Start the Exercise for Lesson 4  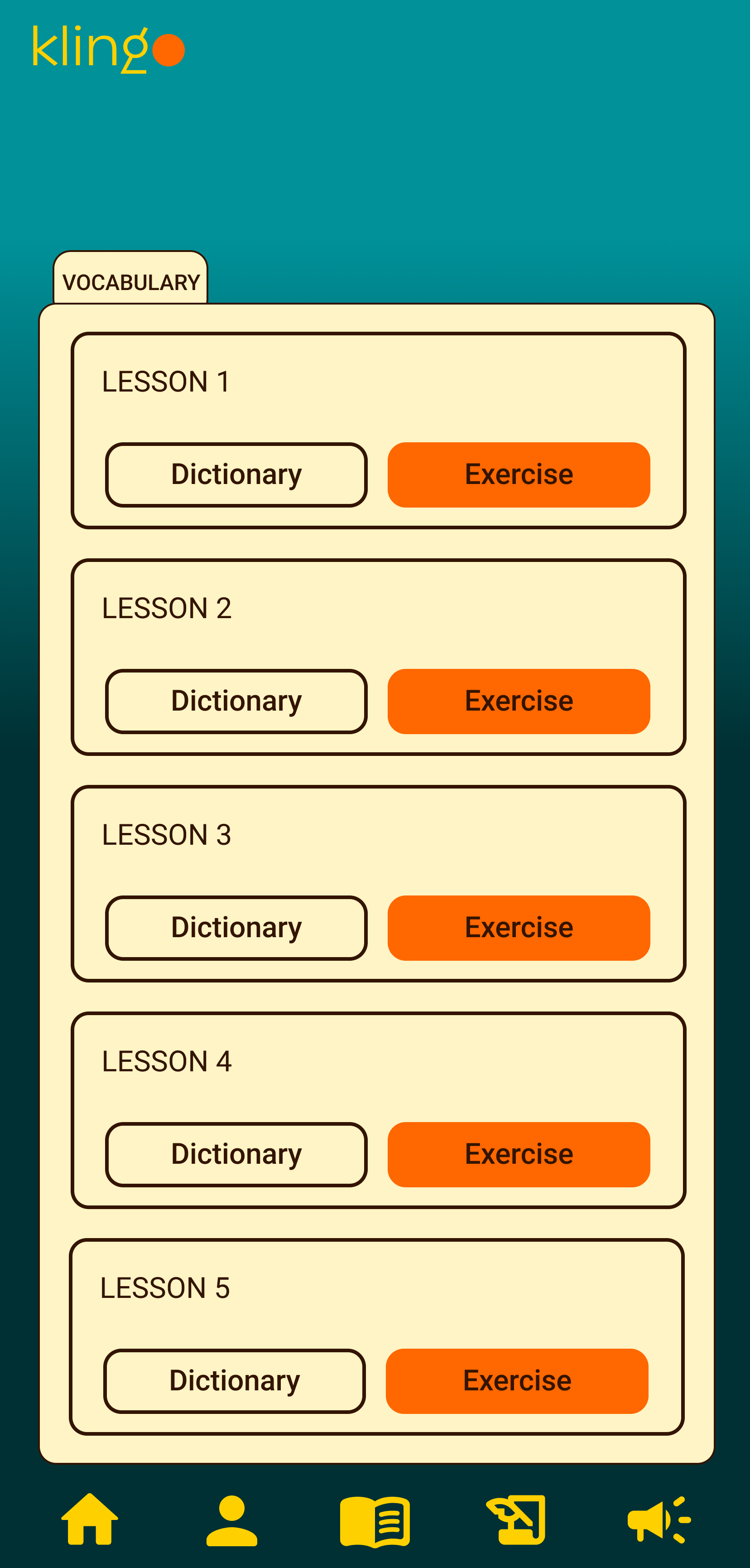[519, 1154]
